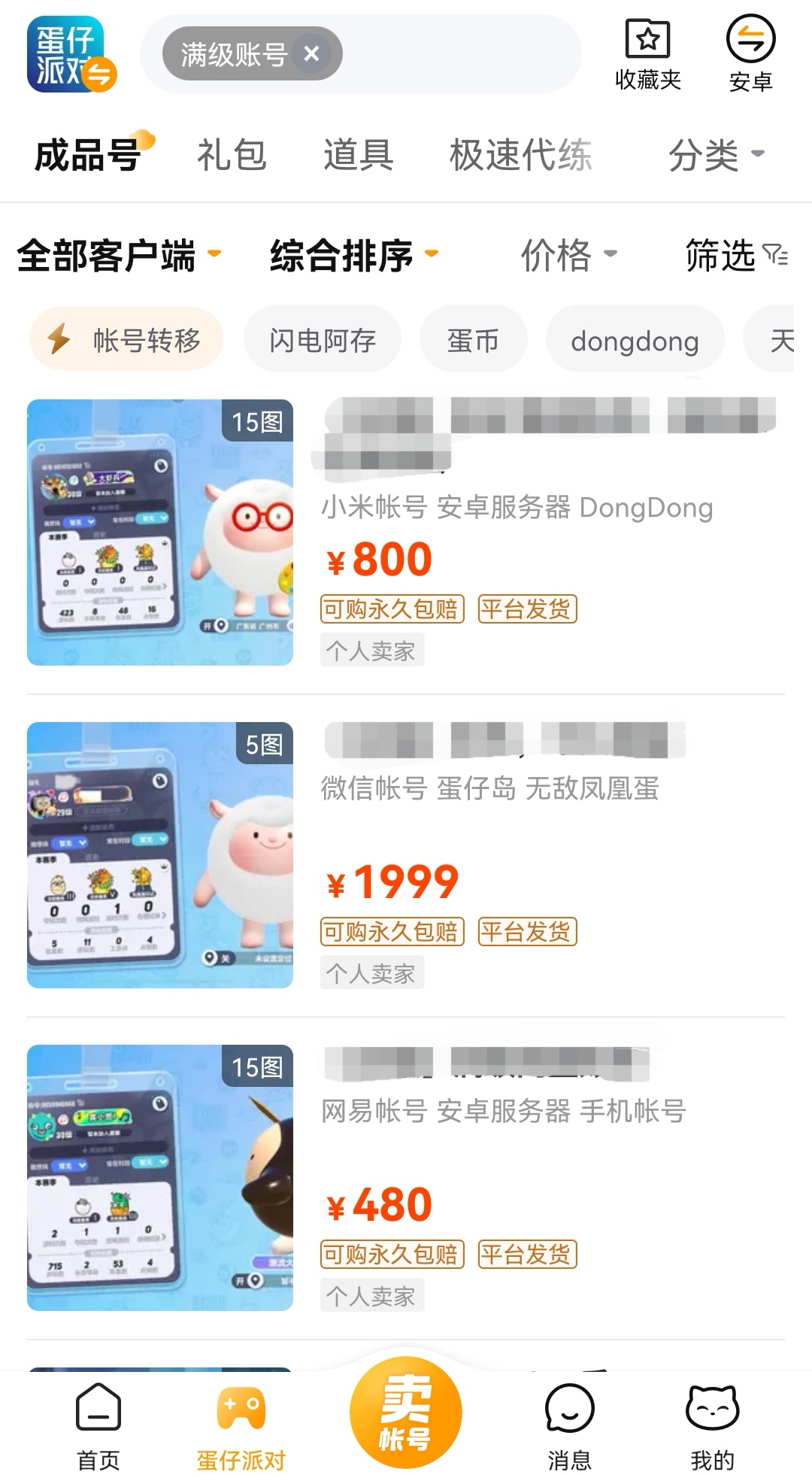Tap the 卖帐号 sell button
The image size is (812, 1475).
click(405, 1411)
